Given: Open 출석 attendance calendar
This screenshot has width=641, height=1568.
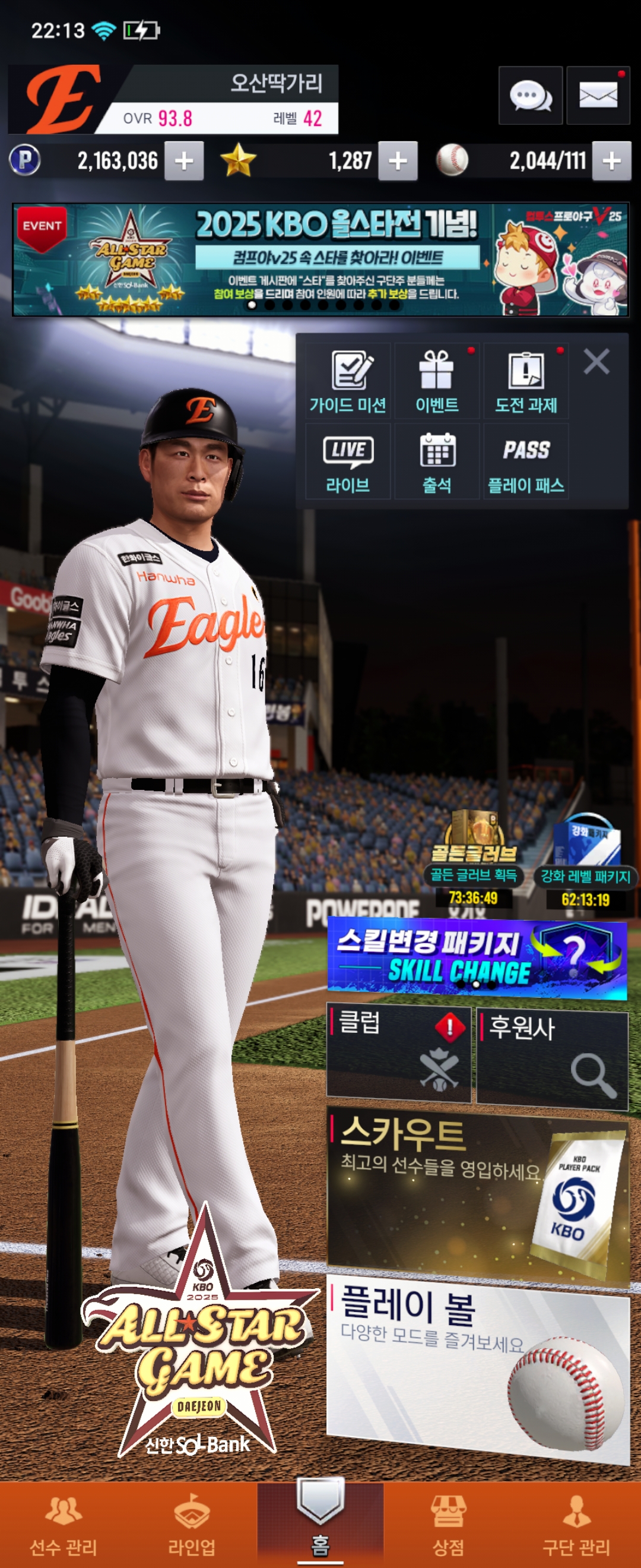Looking at the screenshot, I should point(436,462).
